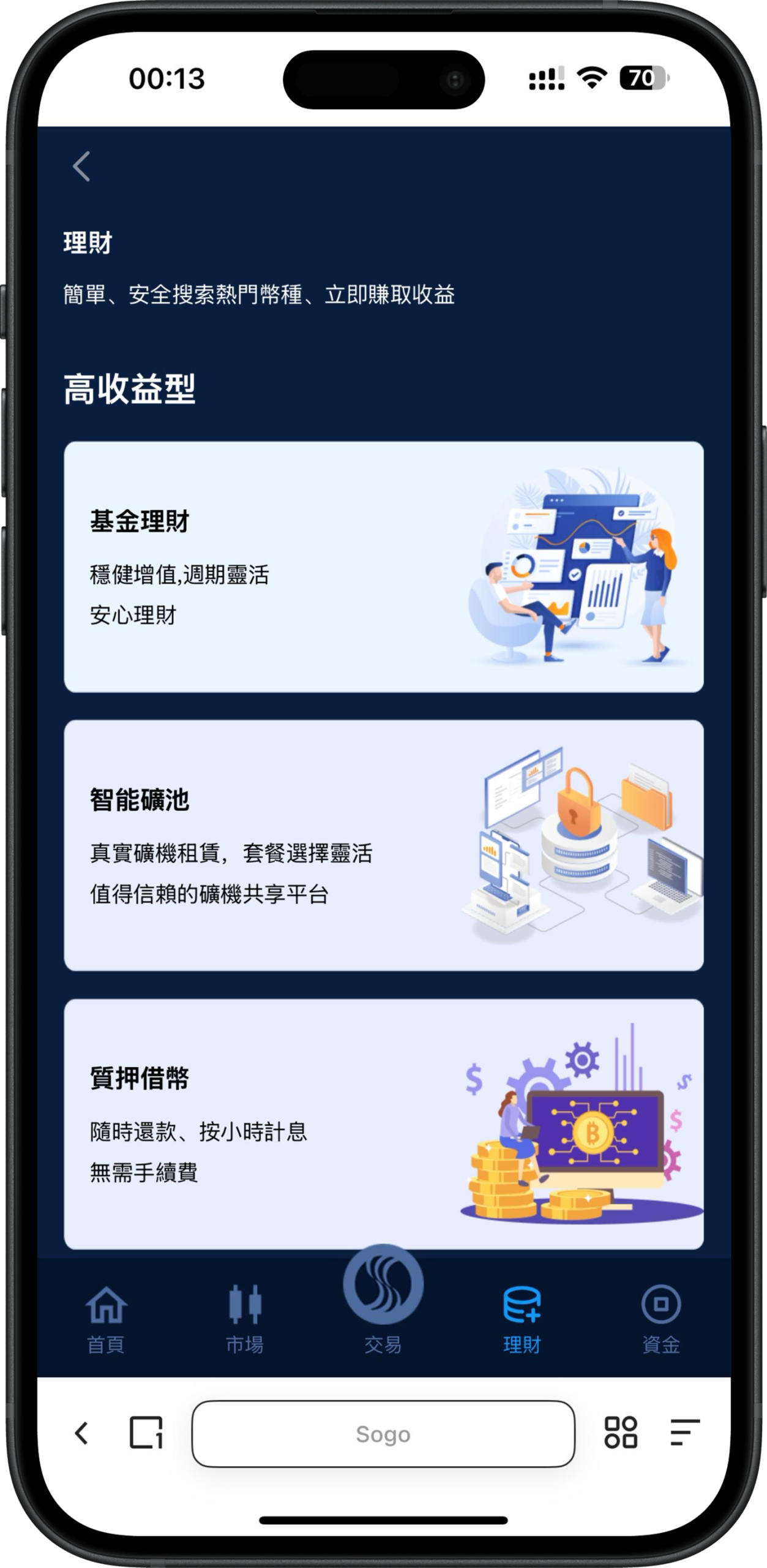Open the browser menu lines
Screen dimensions: 767x1568
[684, 1433]
